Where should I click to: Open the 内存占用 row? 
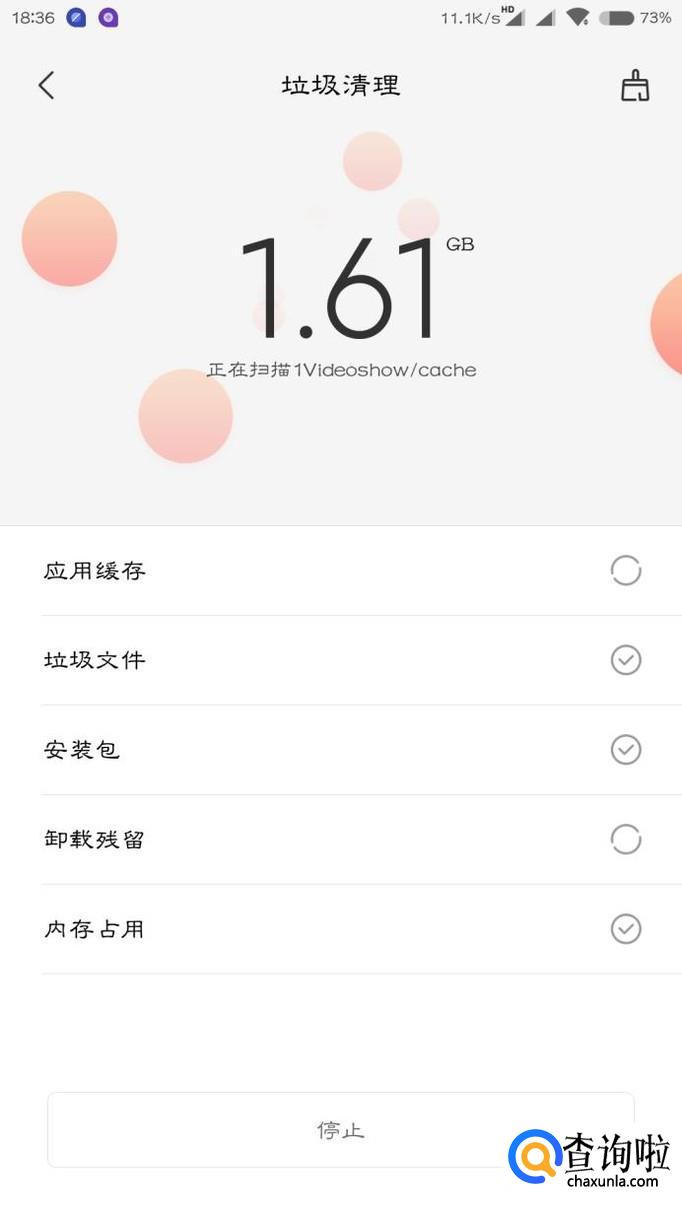340,929
